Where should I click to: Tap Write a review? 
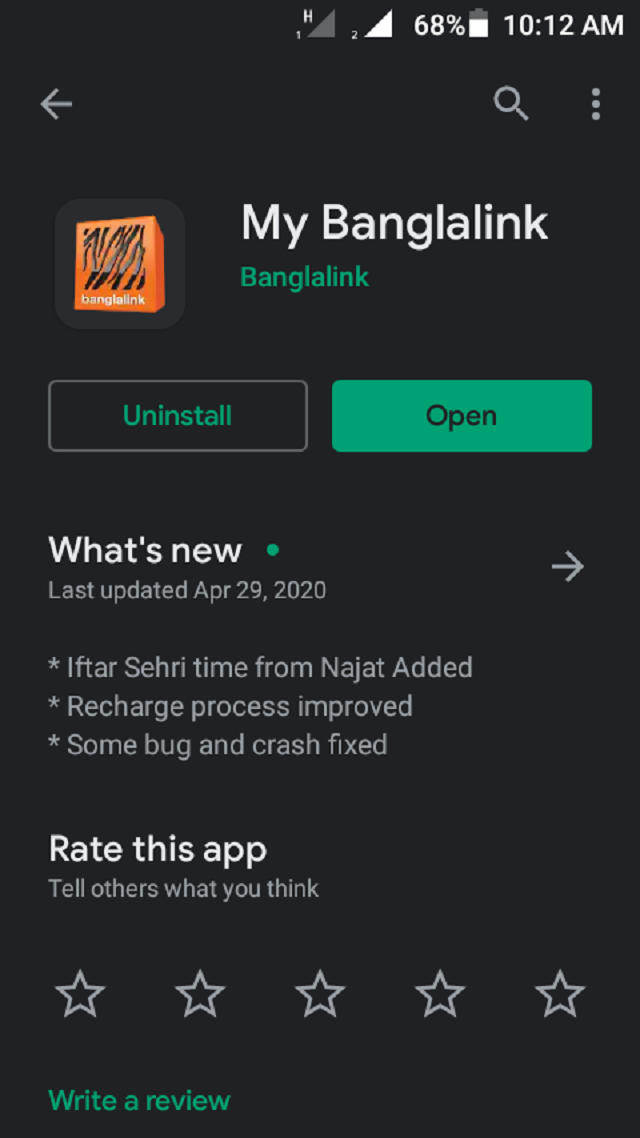tap(139, 1101)
